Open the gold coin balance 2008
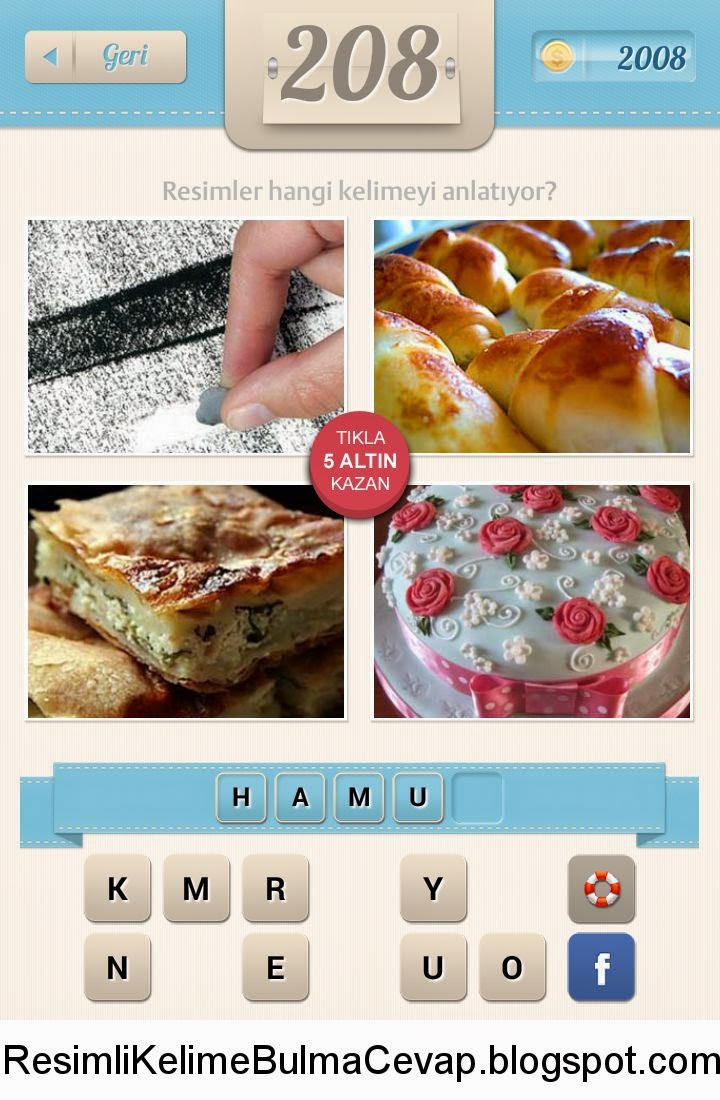This screenshot has height=1100, width=720. point(614,57)
